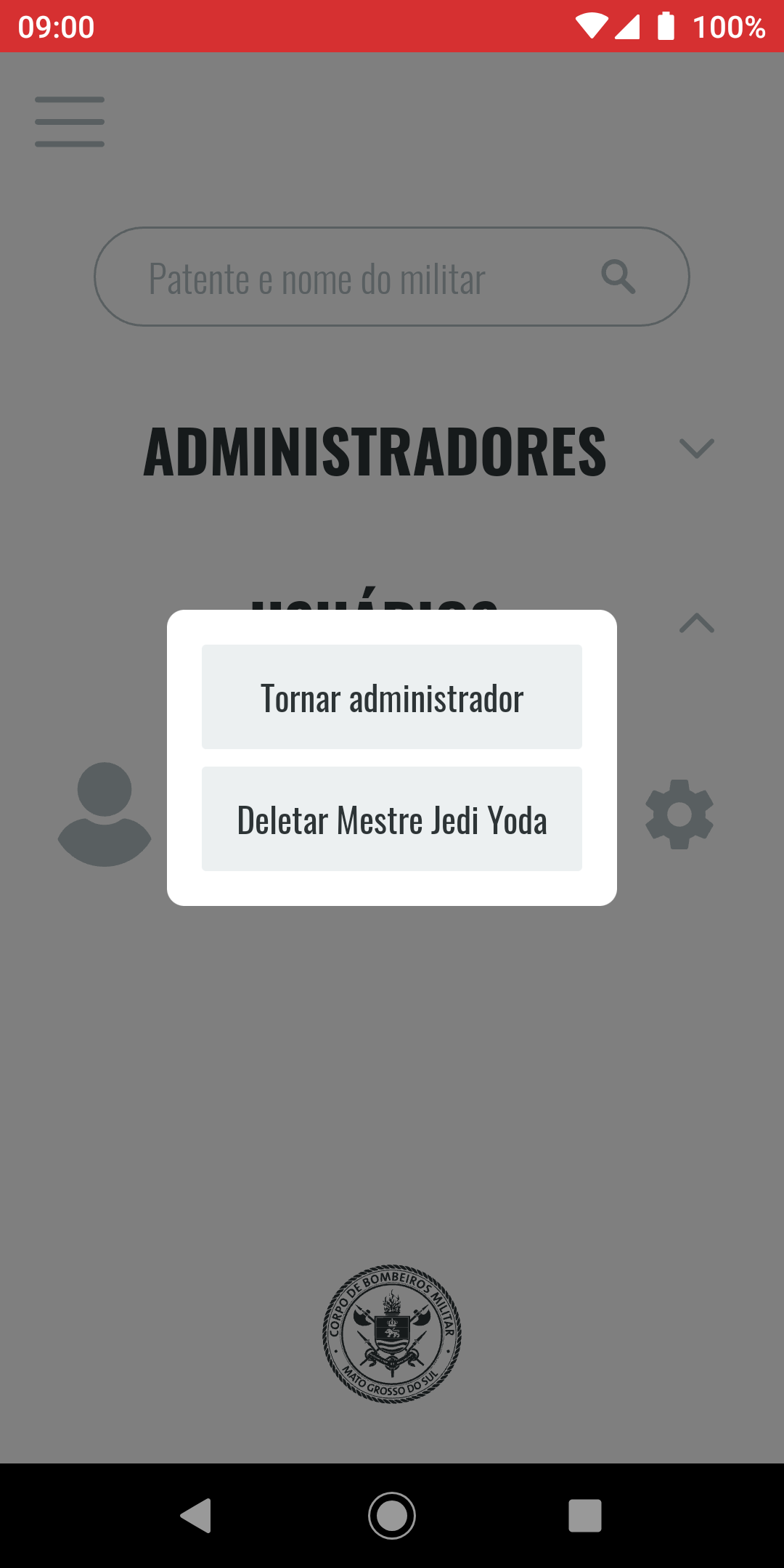784x1568 pixels.
Task: Select Tornar administrador option
Action: coord(392,697)
